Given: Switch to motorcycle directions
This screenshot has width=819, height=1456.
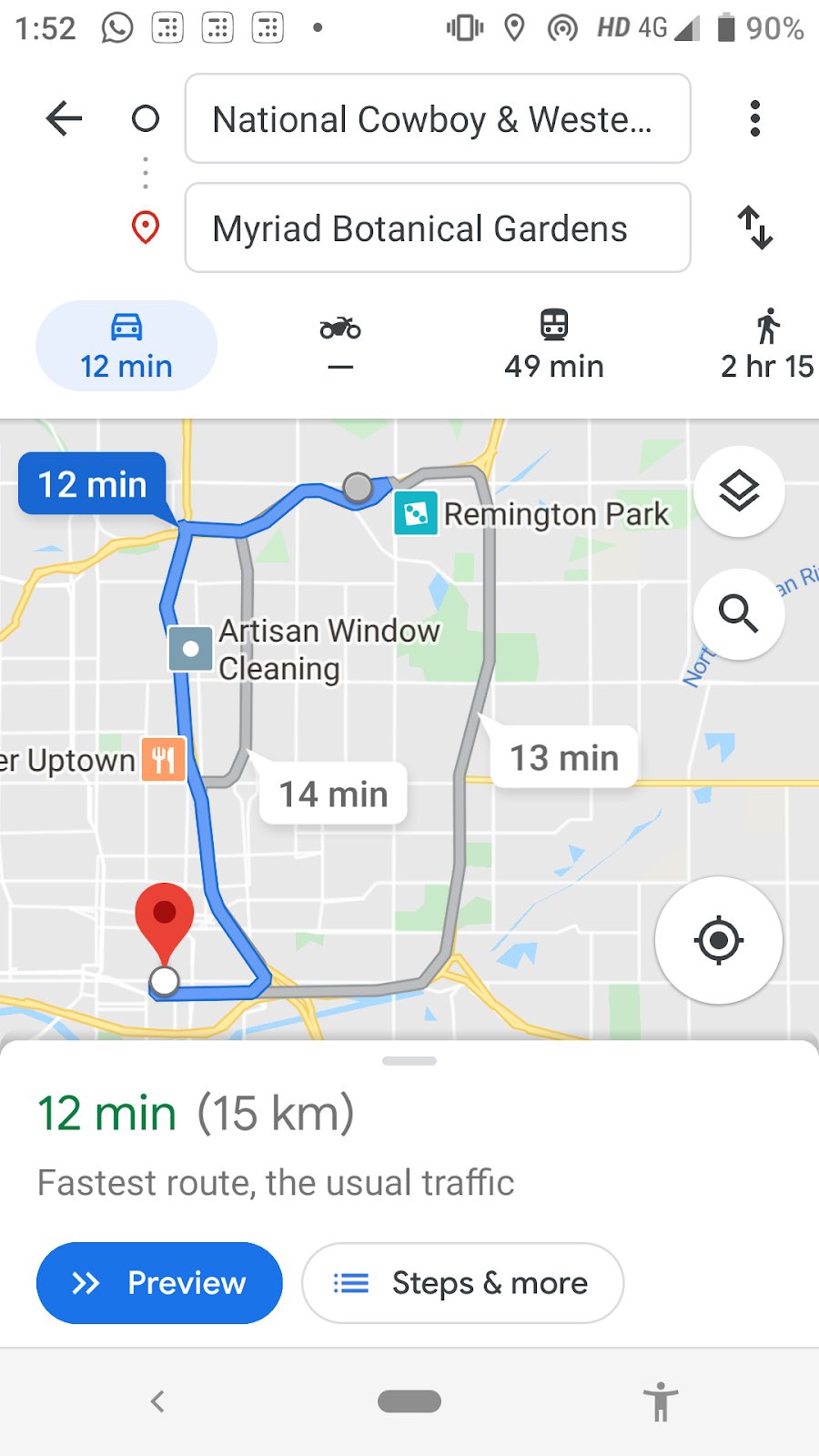Looking at the screenshot, I should [x=340, y=347].
